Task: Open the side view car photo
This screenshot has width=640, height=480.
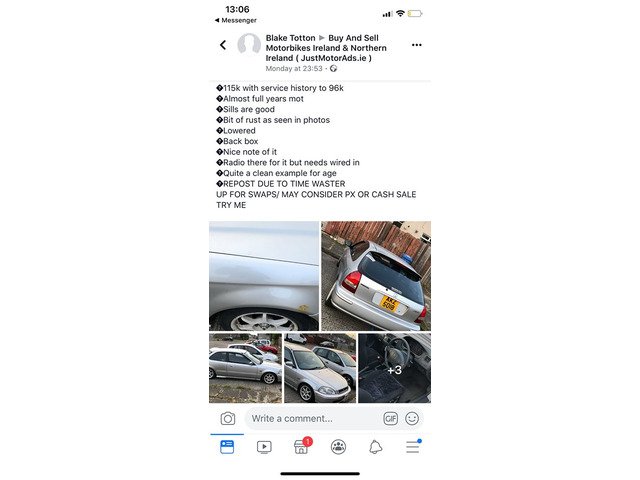Action: click(x=245, y=368)
